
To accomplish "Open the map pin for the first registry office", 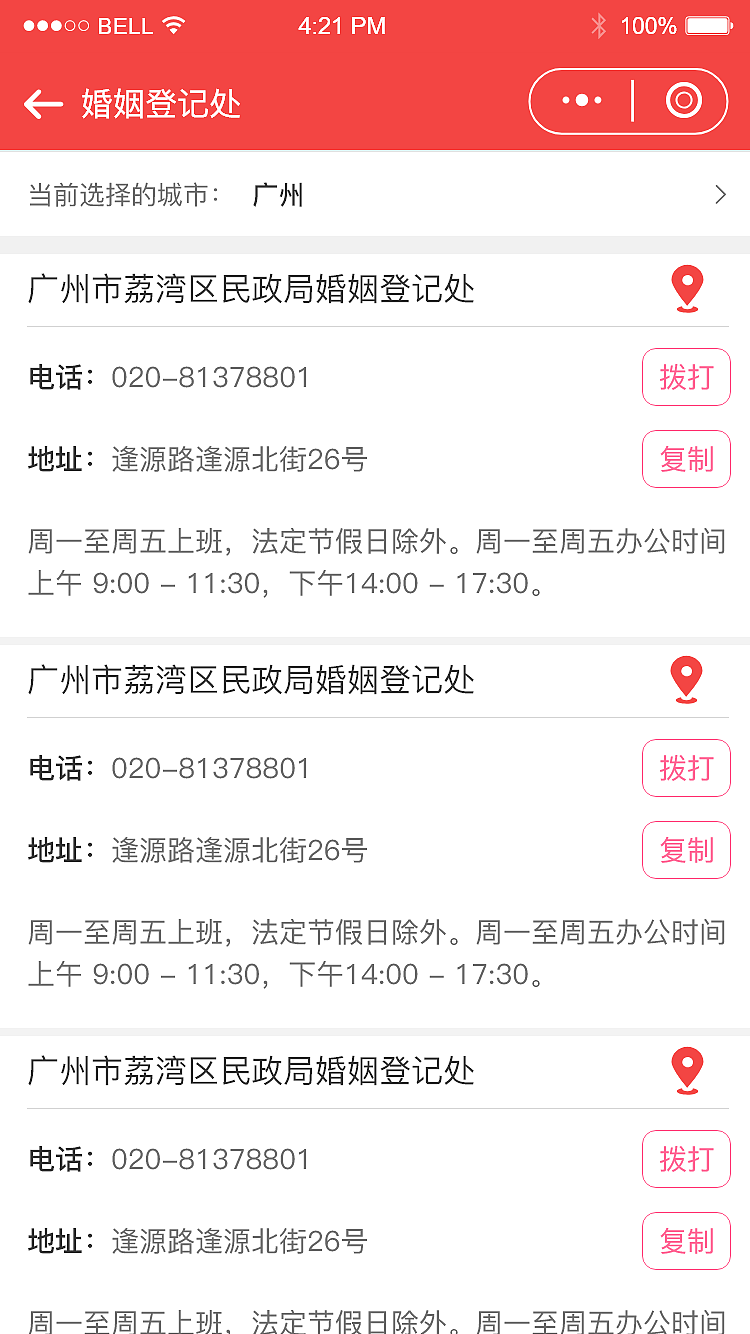I will (686, 288).
